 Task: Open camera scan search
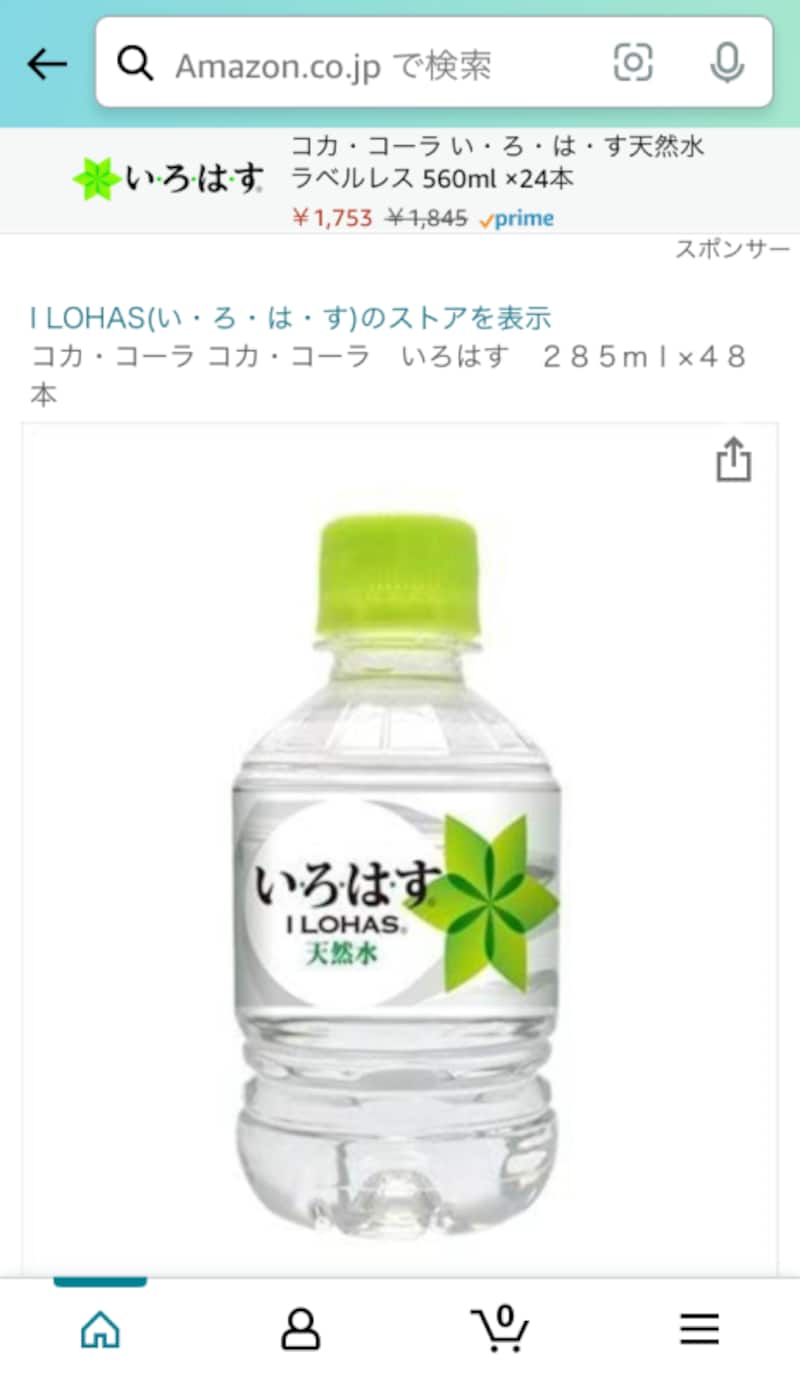633,64
